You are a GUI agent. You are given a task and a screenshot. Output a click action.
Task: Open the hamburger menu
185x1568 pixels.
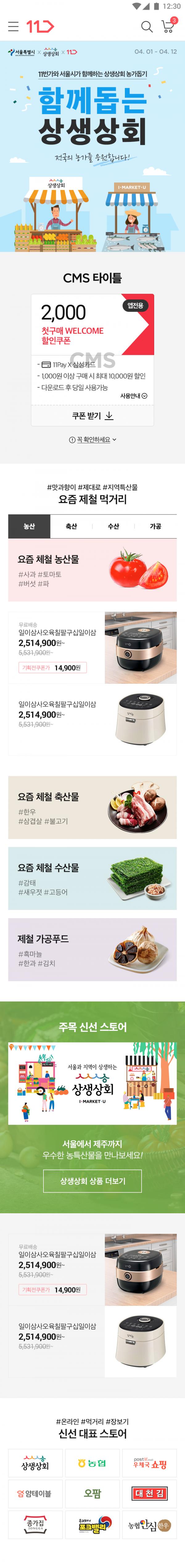click(13, 27)
